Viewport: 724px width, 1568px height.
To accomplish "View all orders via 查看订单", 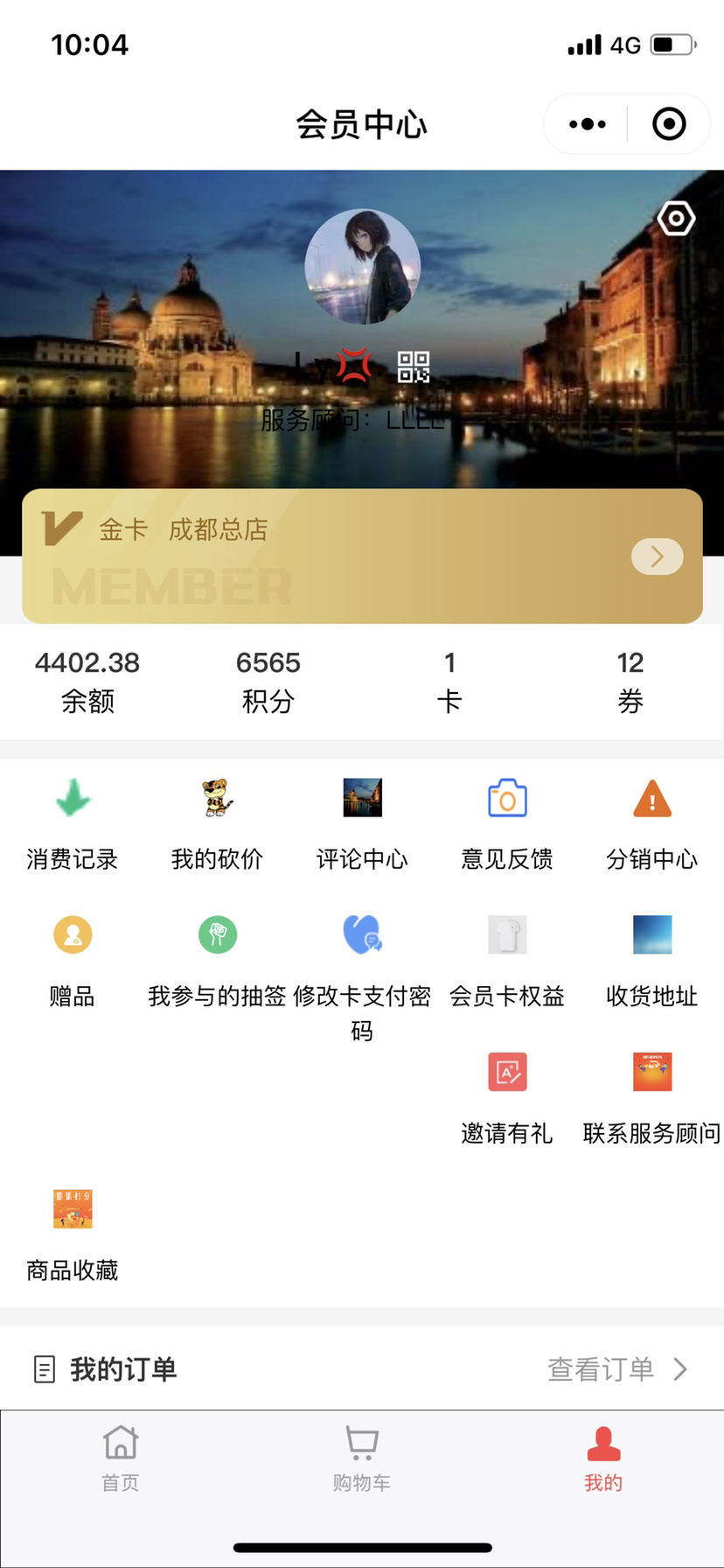I will coord(617,1368).
